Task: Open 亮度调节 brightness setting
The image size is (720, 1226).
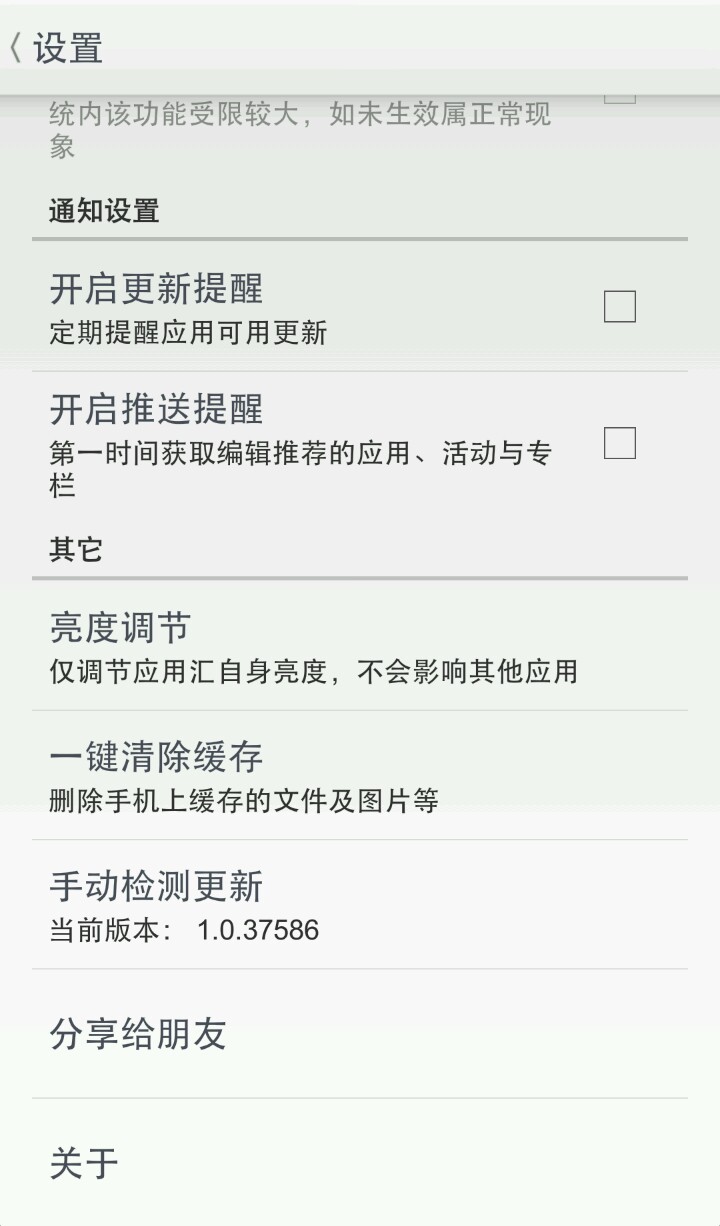Action: (x=360, y=646)
